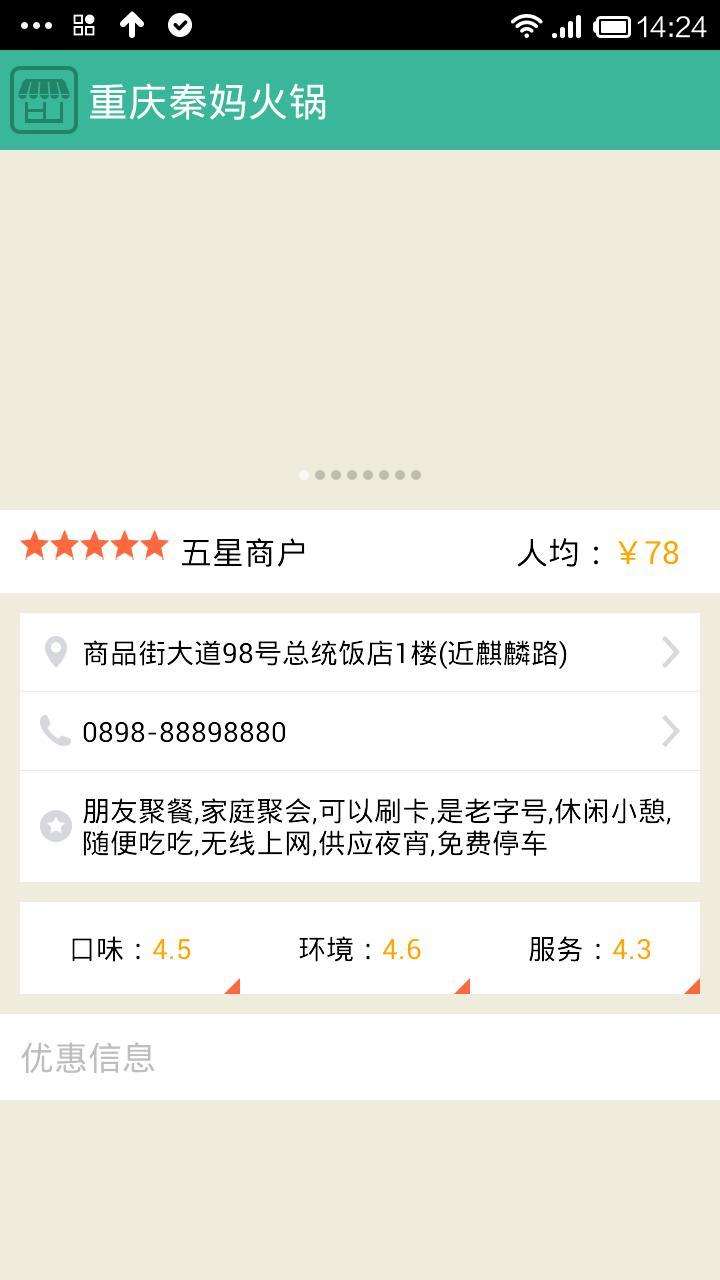Image resolution: width=720 pixels, height=1280 pixels.
Task: Call the phone number 0898-88898880
Action: pyautogui.click(x=360, y=732)
